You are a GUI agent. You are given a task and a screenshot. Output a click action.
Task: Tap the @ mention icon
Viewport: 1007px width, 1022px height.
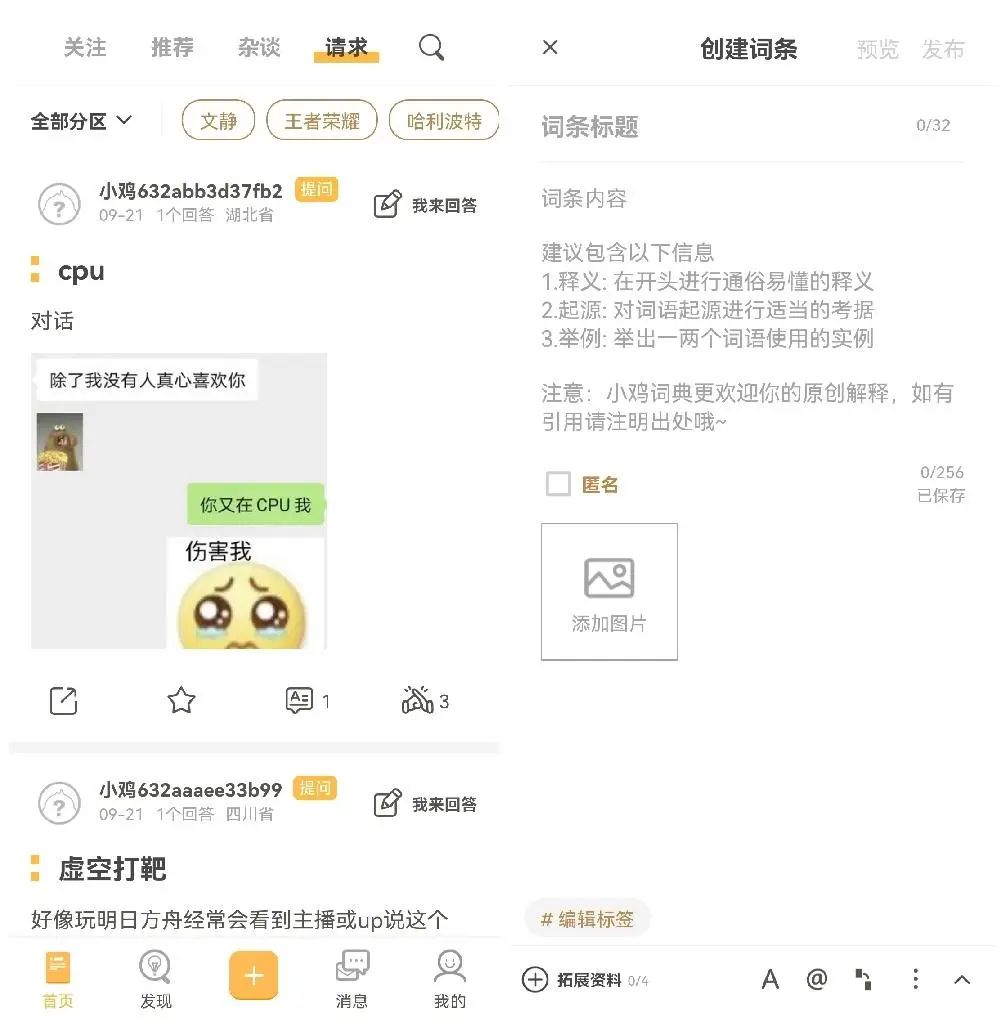click(817, 979)
